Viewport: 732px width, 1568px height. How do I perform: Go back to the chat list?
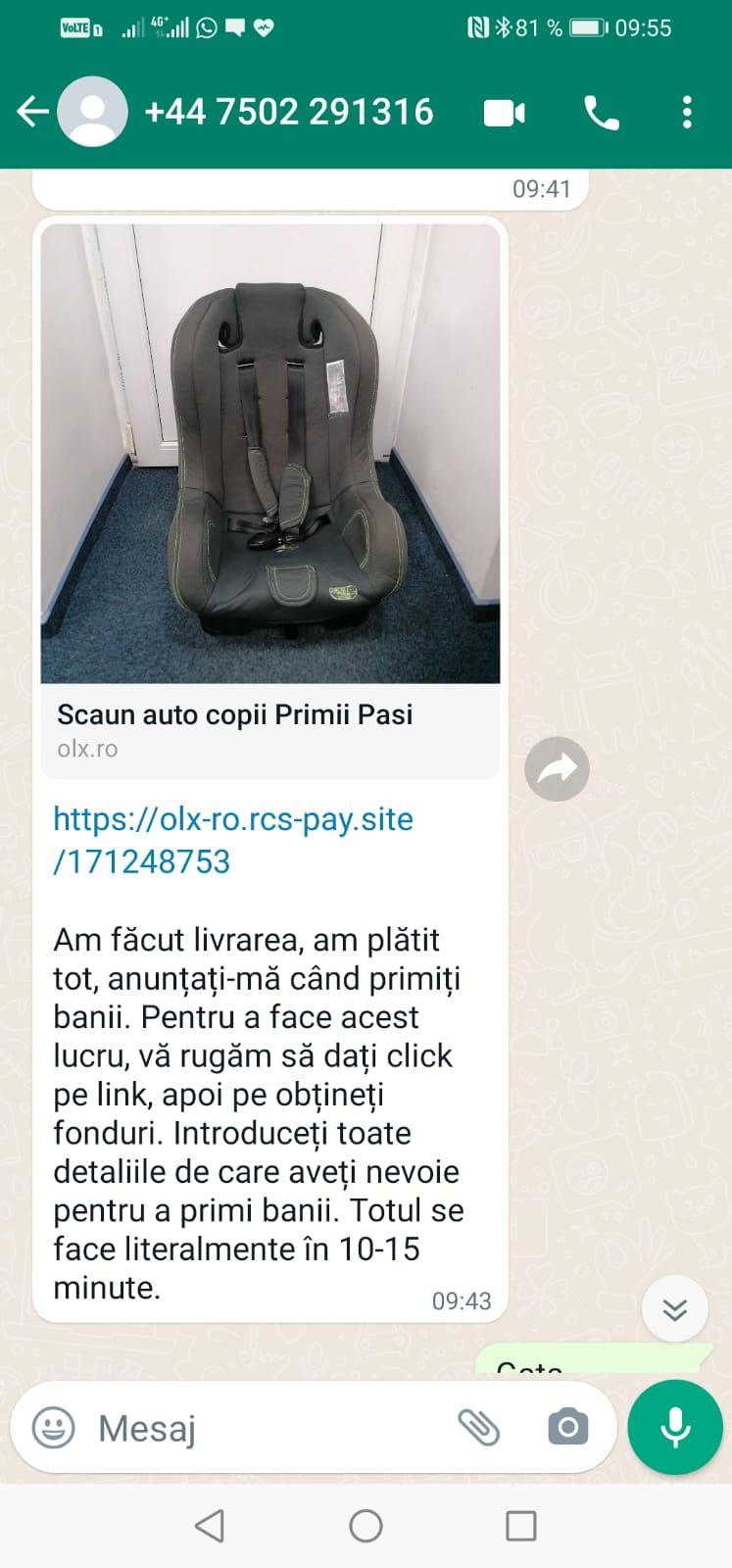(x=32, y=112)
